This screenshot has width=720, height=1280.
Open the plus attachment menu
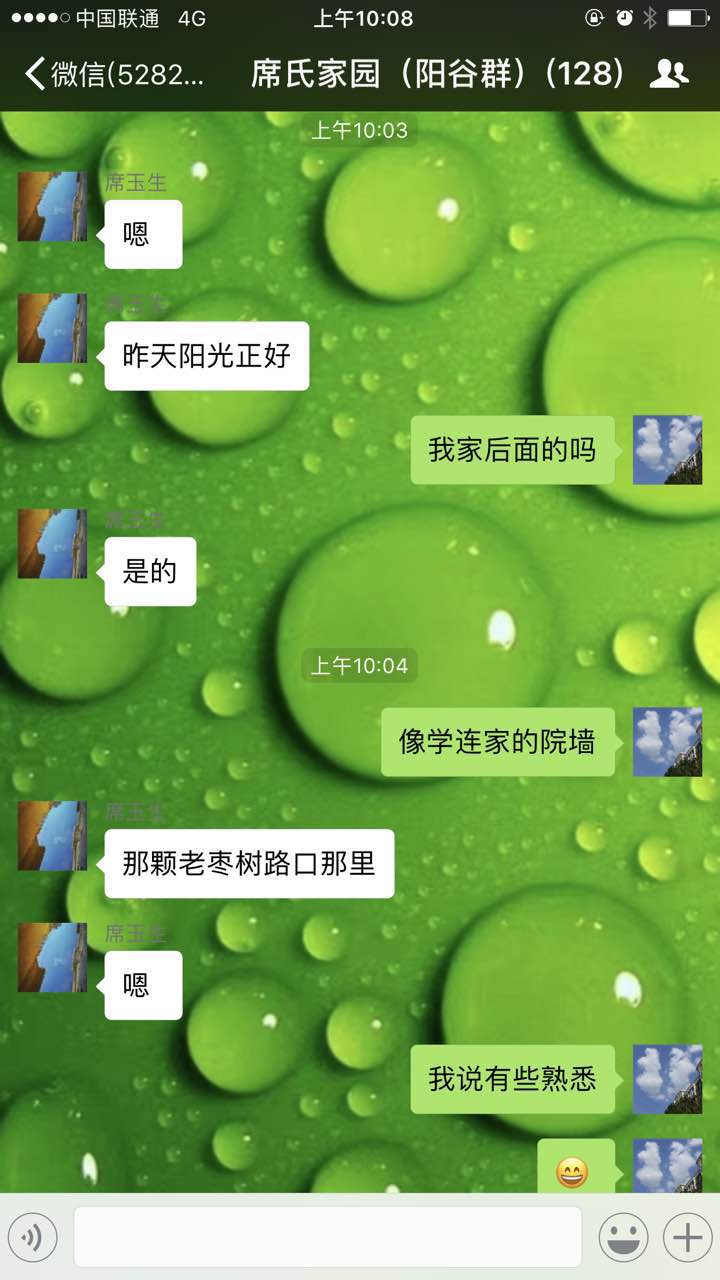point(688,1238)
